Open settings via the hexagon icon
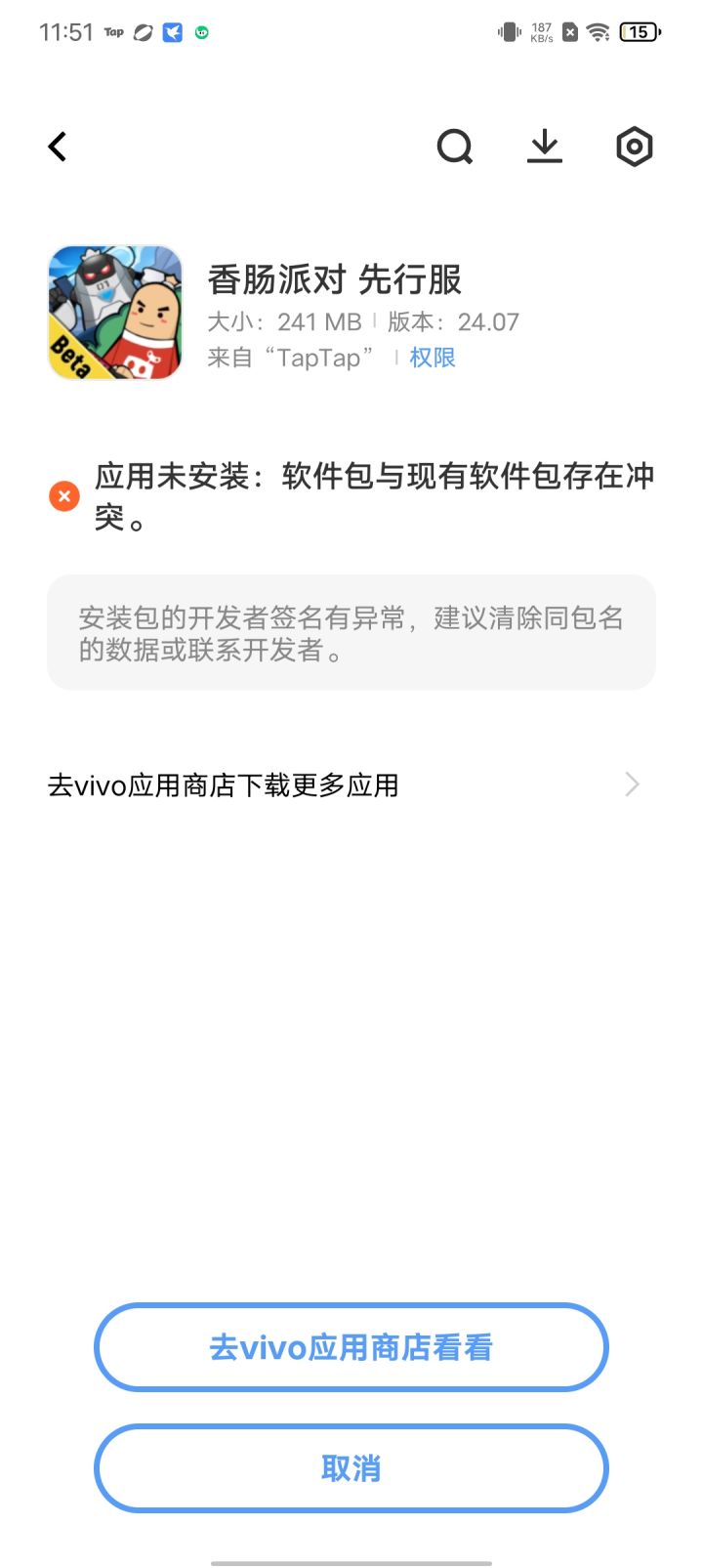Viewport: 703px width, 1568px height. [x=634, y=148]
